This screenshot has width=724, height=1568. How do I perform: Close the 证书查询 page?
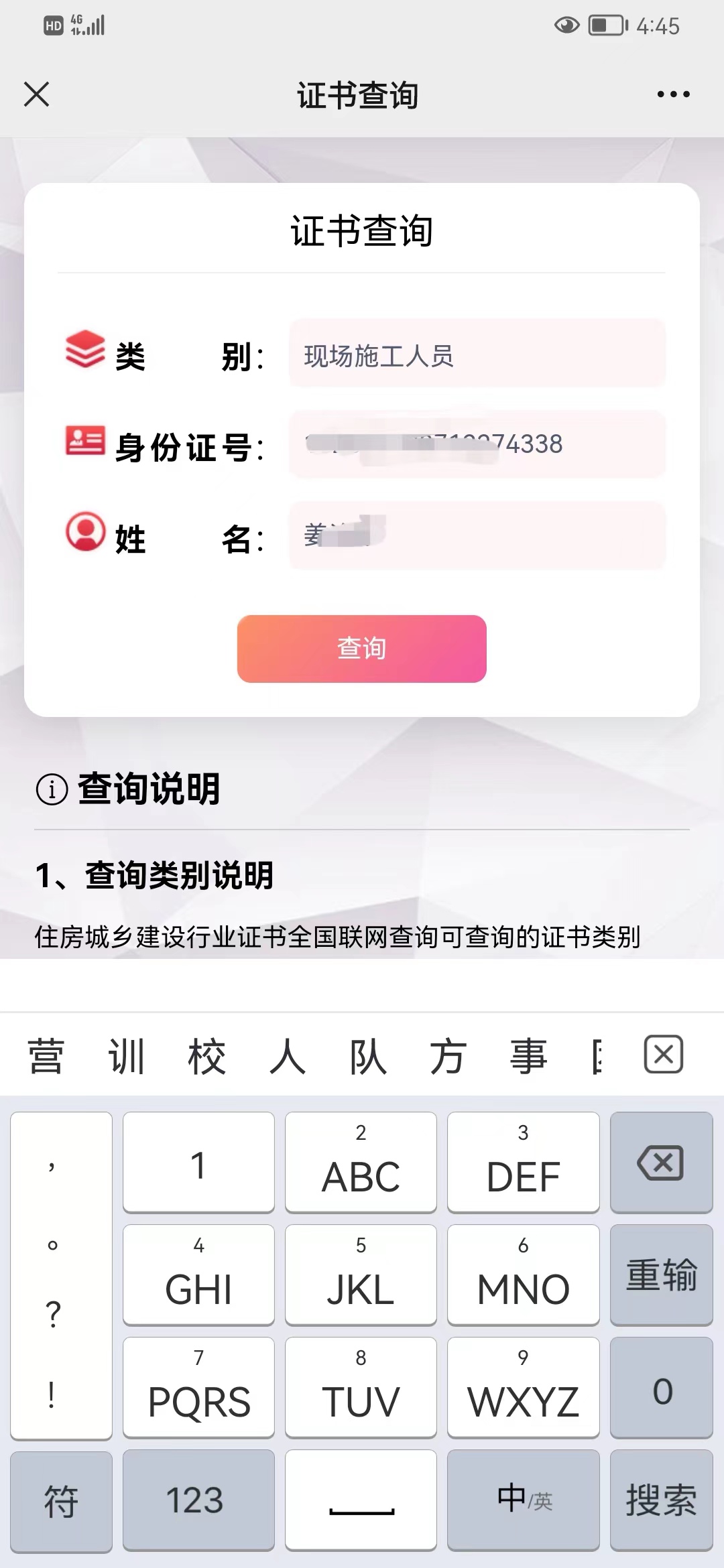(x=37, y=94)
